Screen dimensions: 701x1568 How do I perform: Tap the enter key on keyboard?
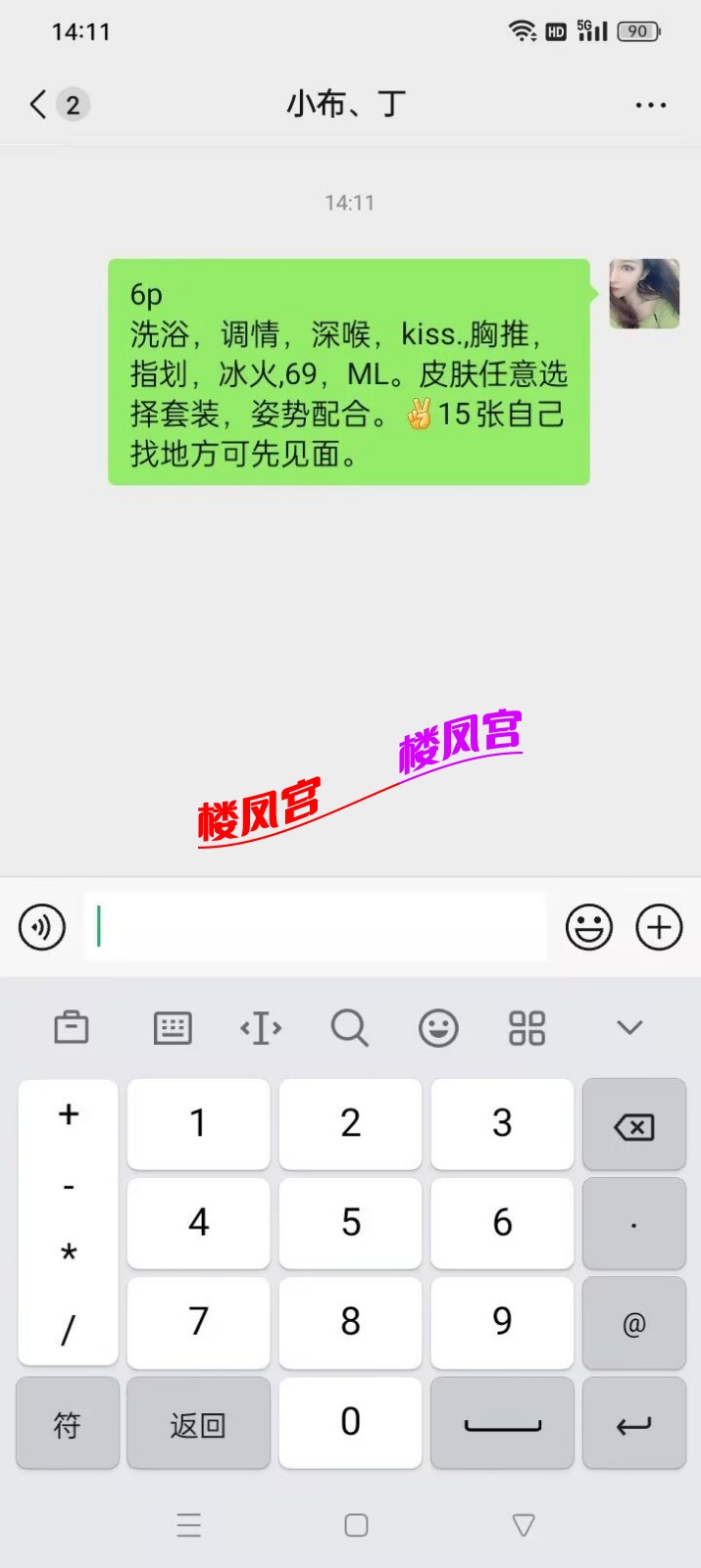pyautogui.click(x=633, y=1424)
